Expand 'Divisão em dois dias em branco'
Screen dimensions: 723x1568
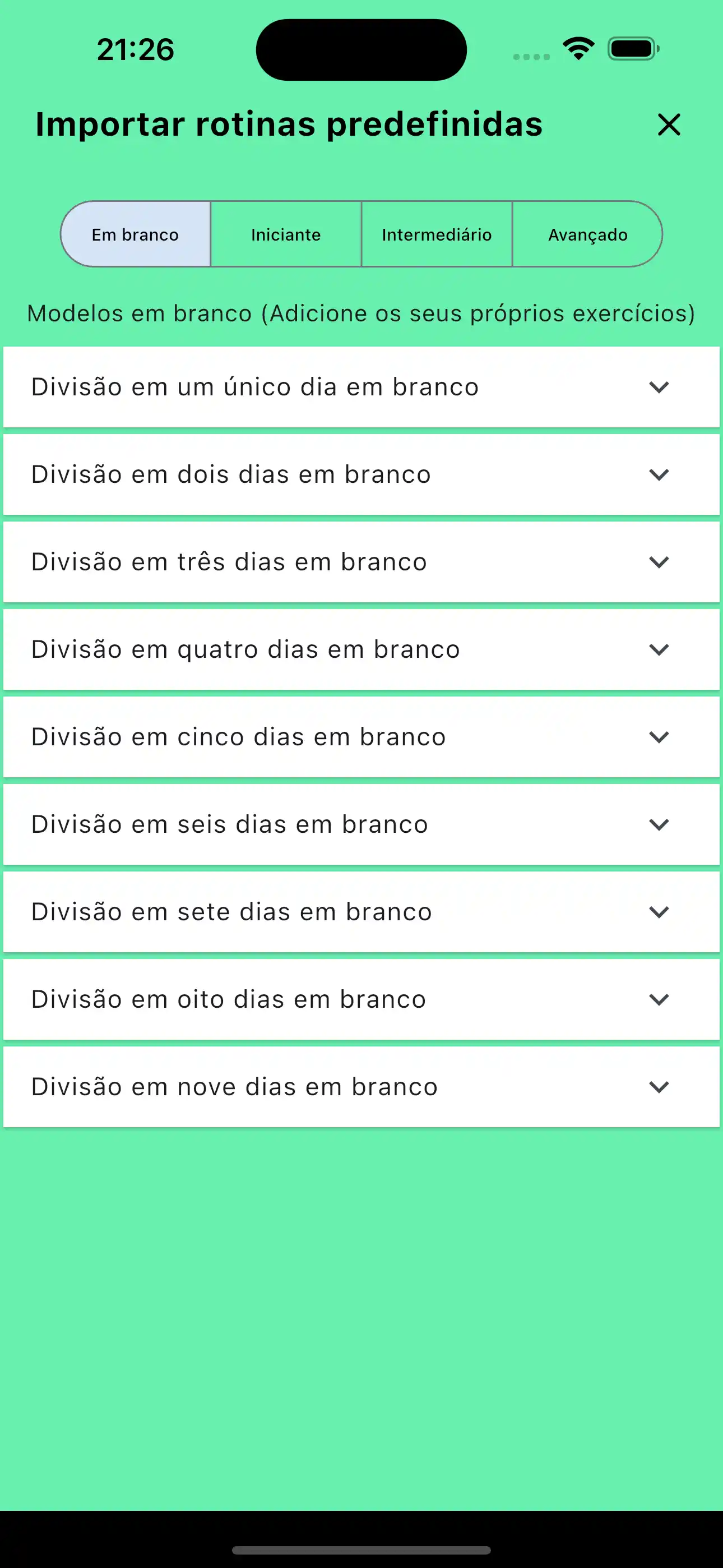click(661, 475)
